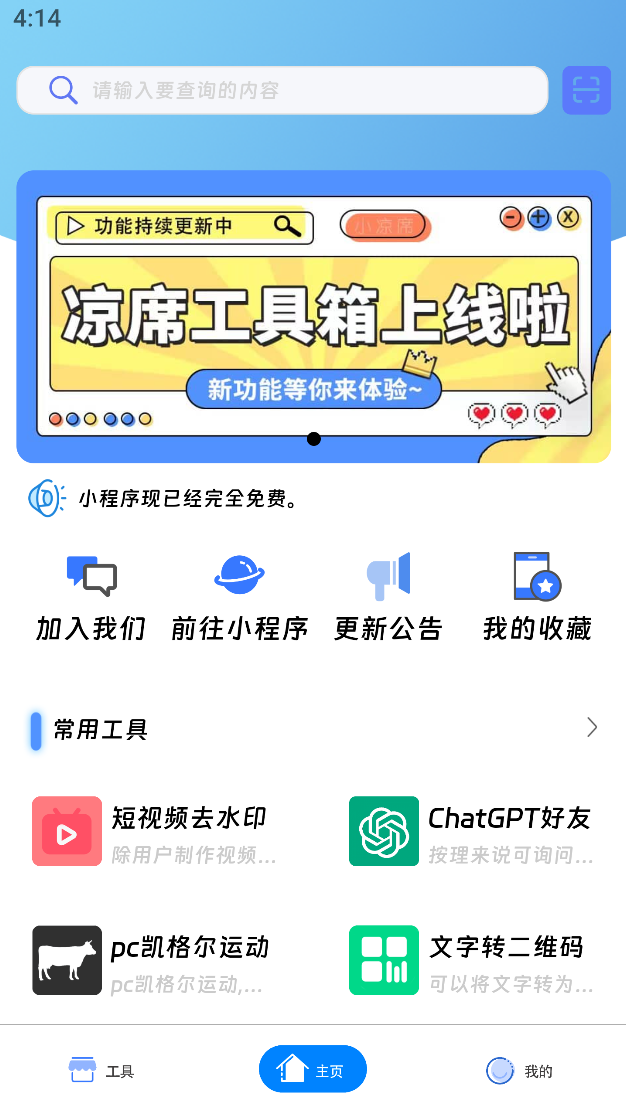Viewport: 626px width, 1110px height.
Task: Tap the search box at the top
Action: coord(282,91)
